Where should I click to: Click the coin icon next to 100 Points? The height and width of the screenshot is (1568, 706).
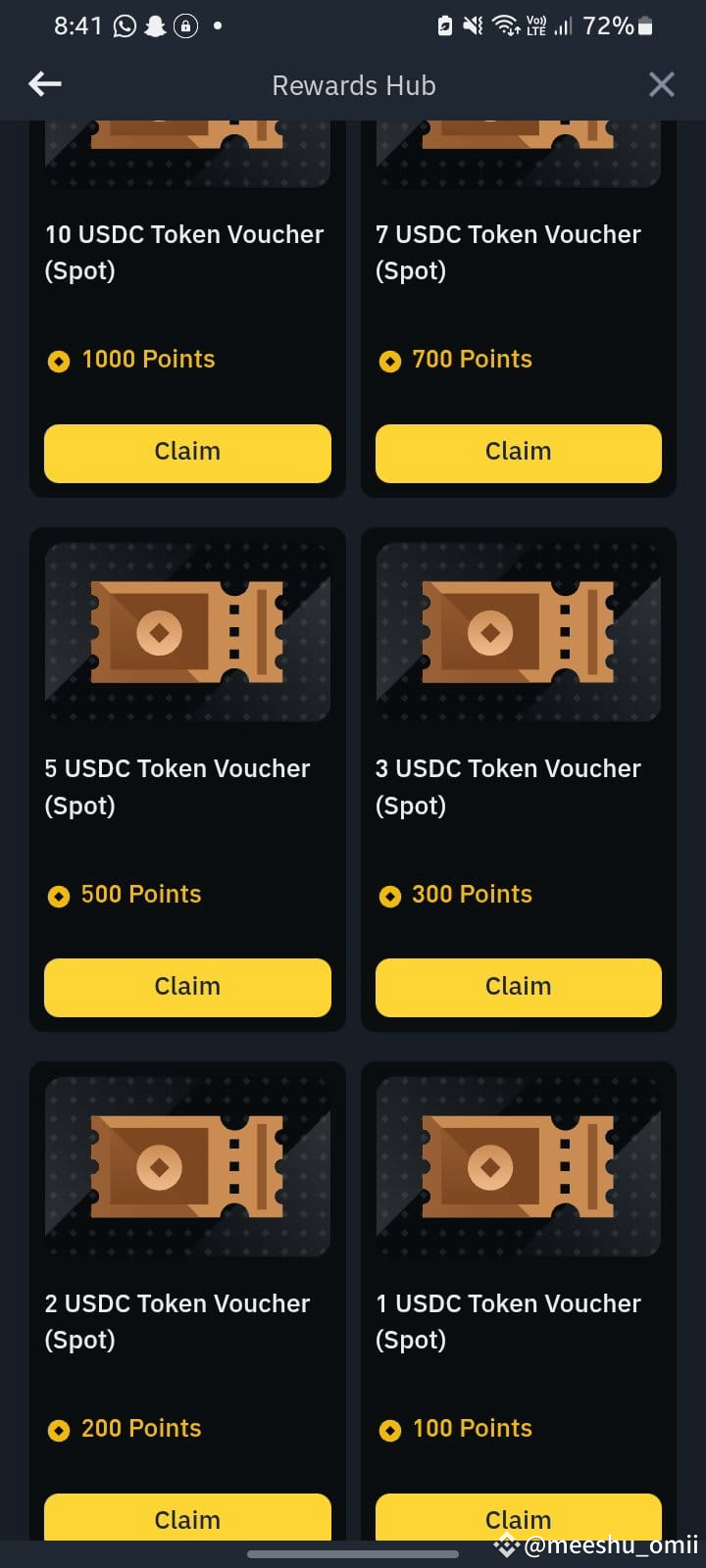coord(389,1430)
